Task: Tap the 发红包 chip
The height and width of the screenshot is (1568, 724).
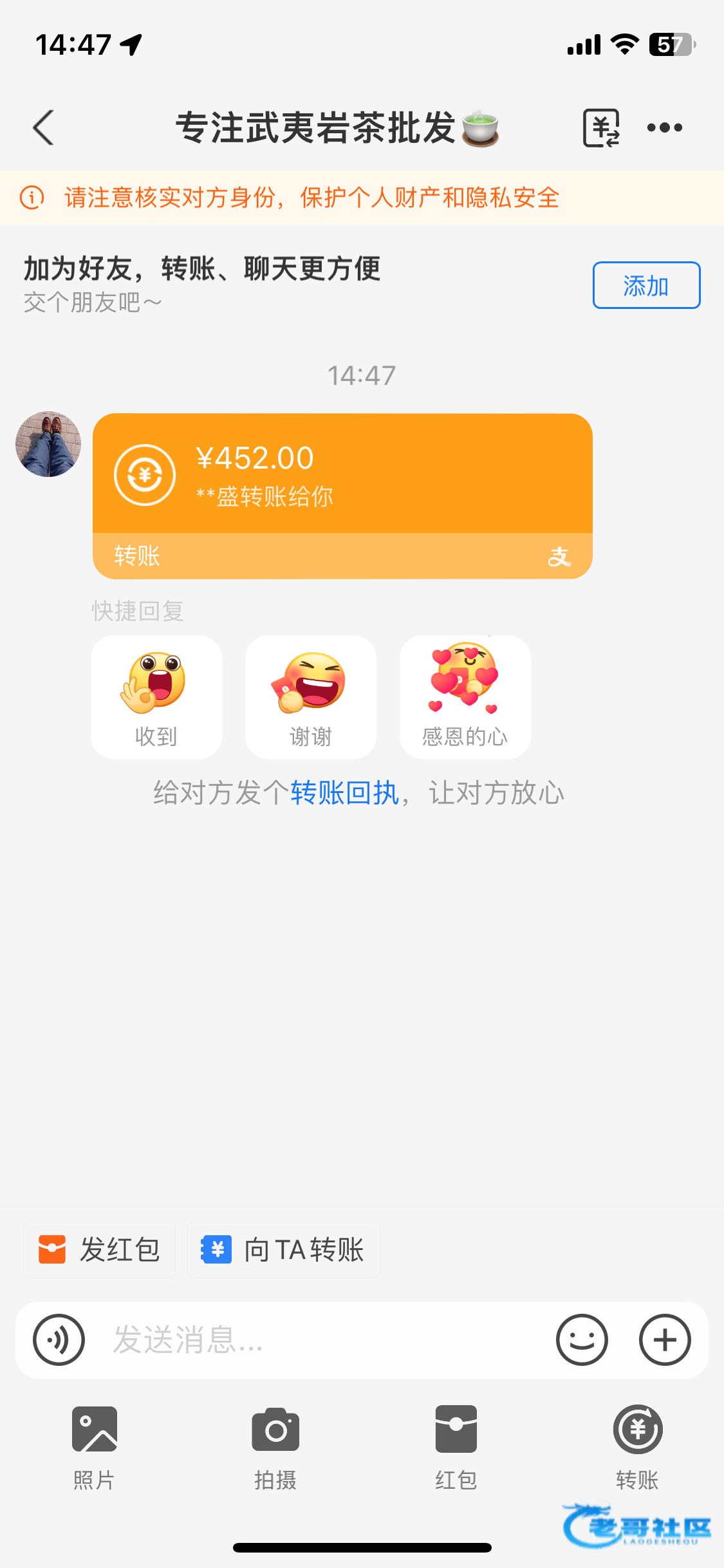Action: [x=100, y=1249]
